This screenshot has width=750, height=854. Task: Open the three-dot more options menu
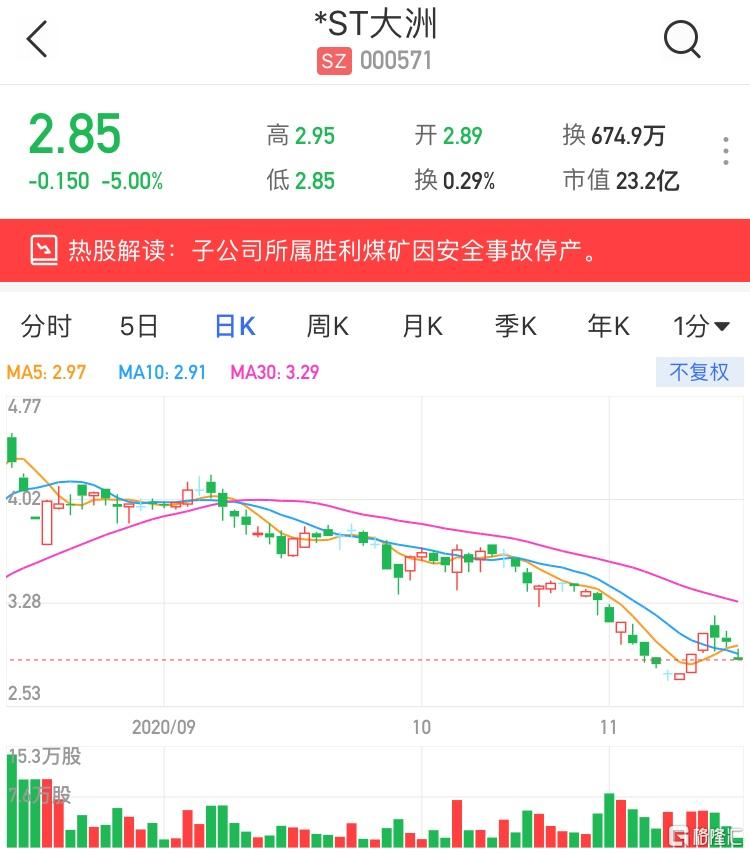pyautogui.click(x=726, y=152)
